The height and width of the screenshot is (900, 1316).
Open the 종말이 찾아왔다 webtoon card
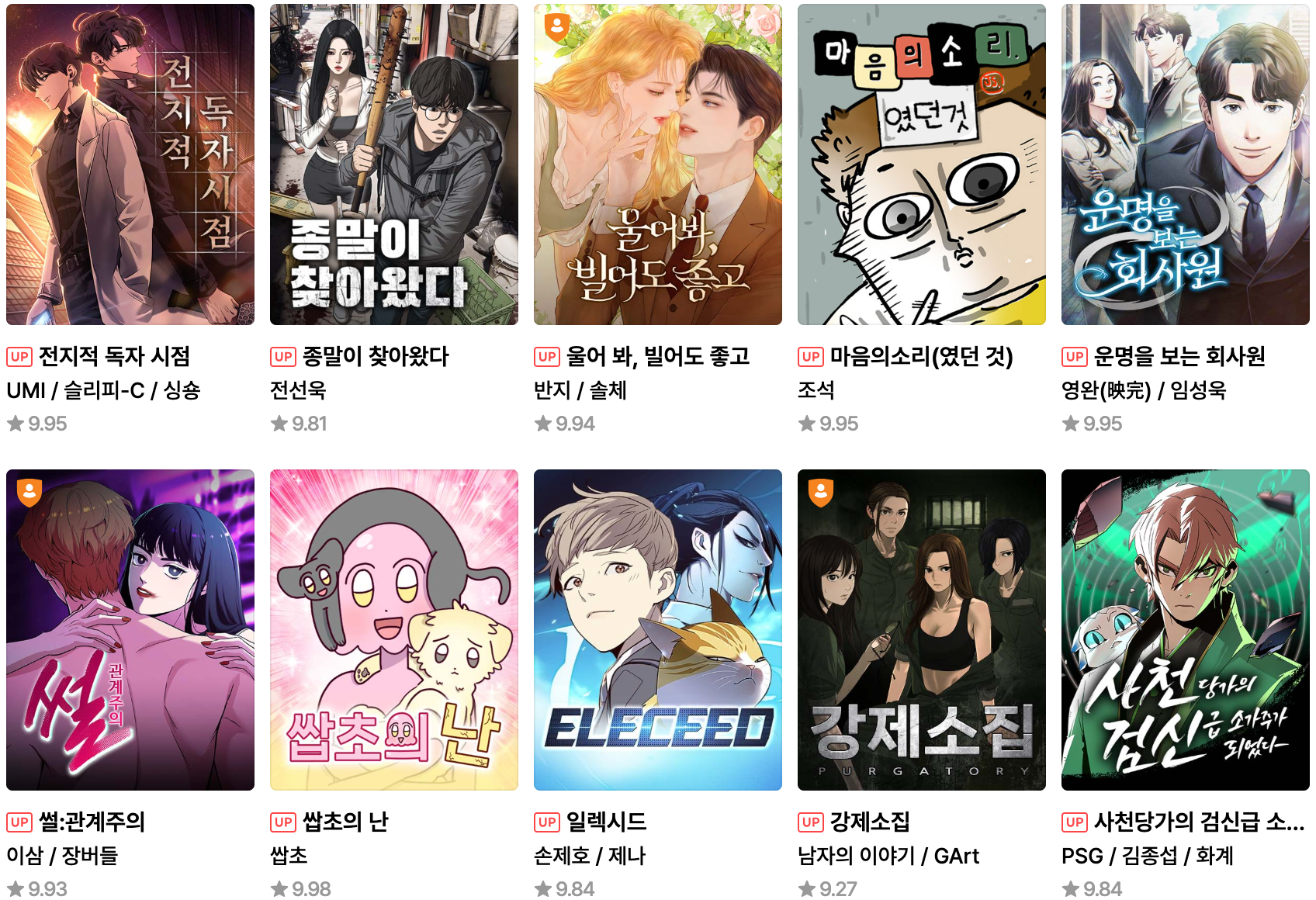[x=394, y=164]
